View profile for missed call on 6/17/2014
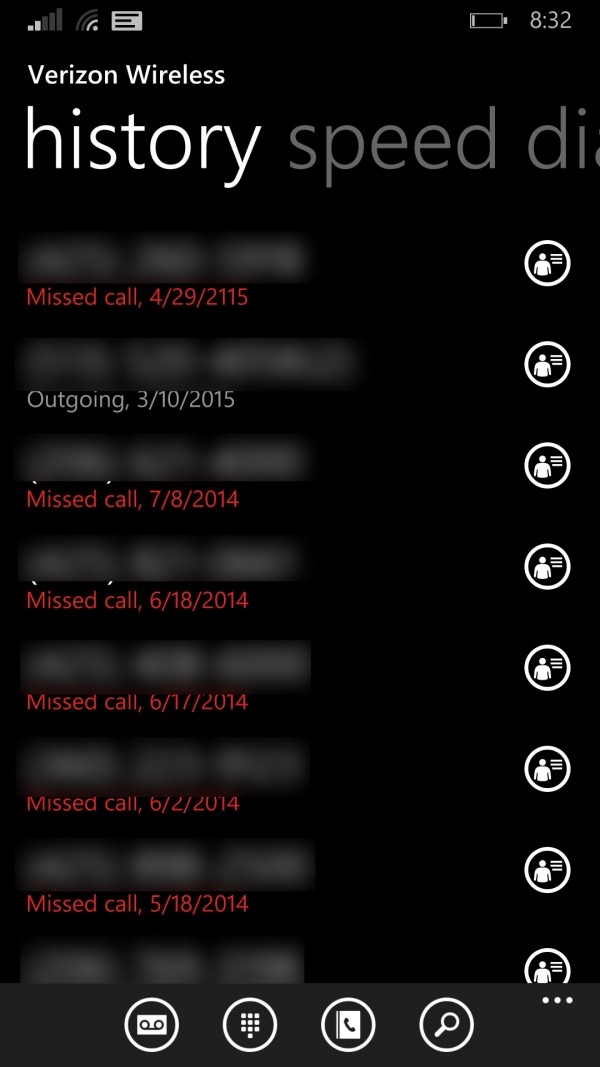This screenshot has width=600, height=1067. pyautogui.click(x=547, y=668)
